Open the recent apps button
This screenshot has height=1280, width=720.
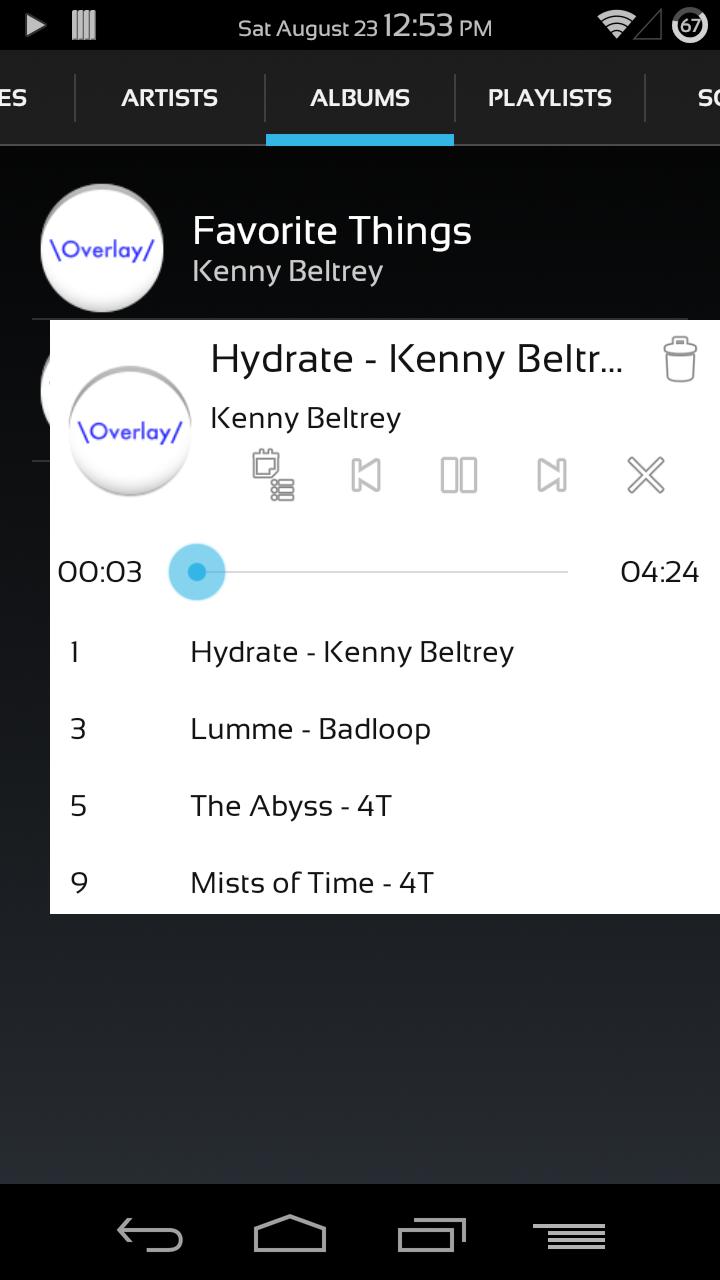click(x=428, y=1233)
